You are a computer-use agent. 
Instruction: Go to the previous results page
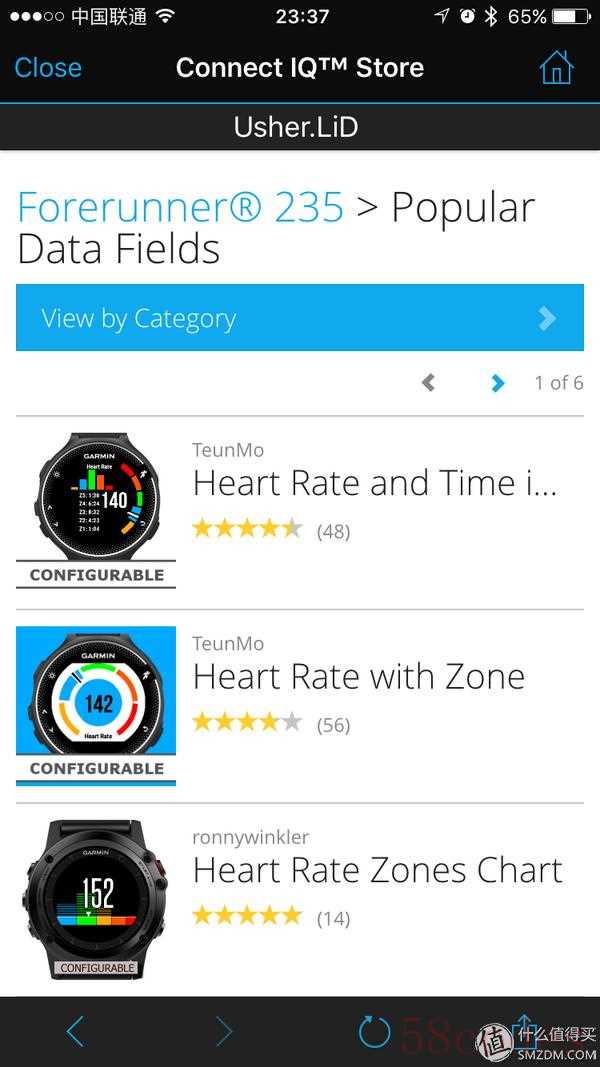tap(428, 383)
